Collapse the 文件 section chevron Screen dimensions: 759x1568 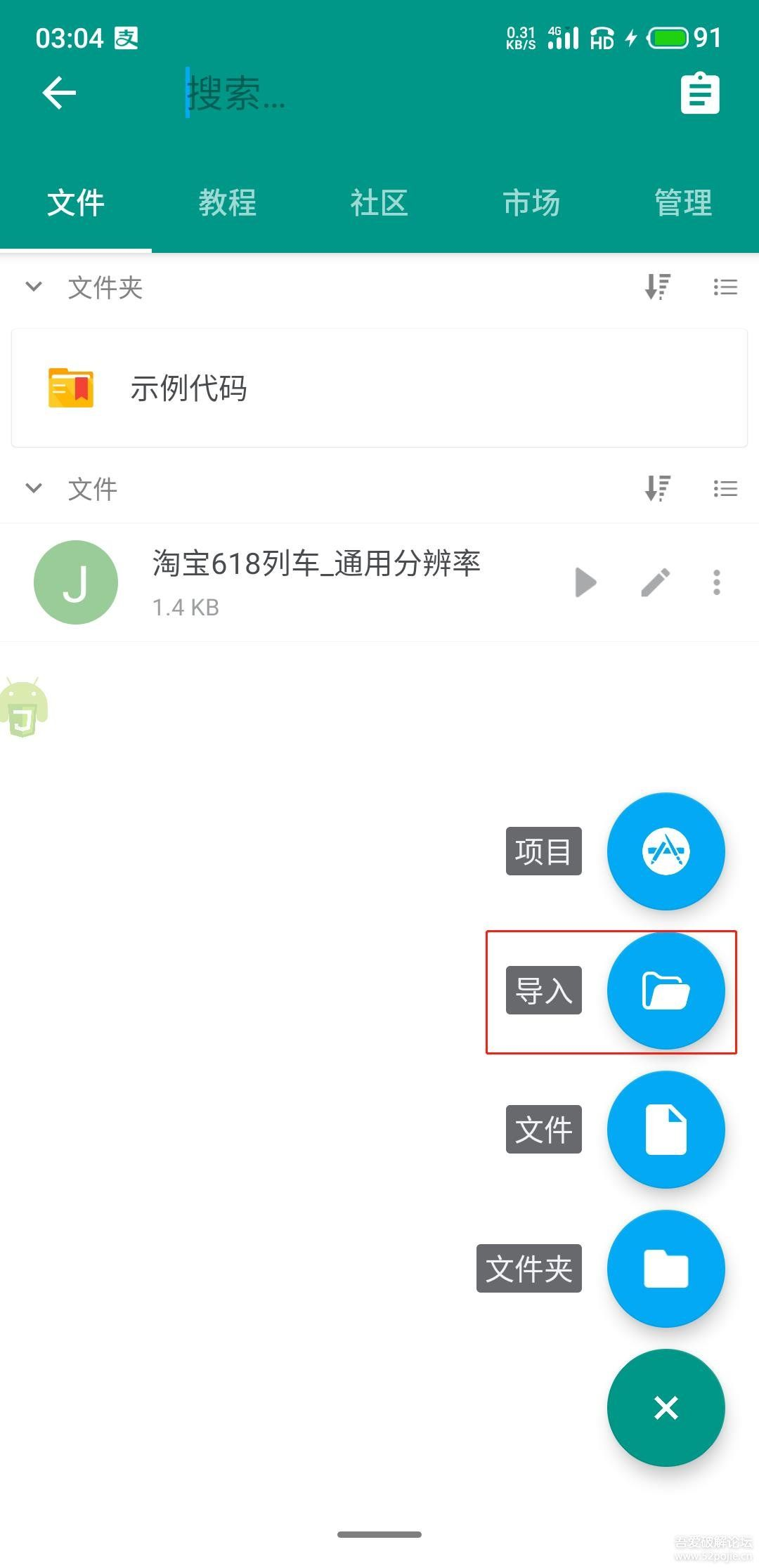tap(33, 488)
